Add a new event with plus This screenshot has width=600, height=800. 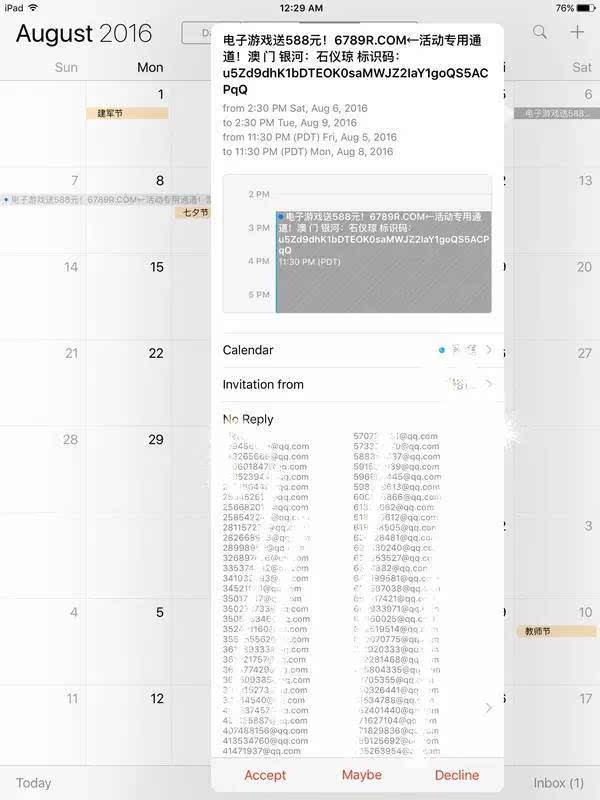[x=577, y=32]
